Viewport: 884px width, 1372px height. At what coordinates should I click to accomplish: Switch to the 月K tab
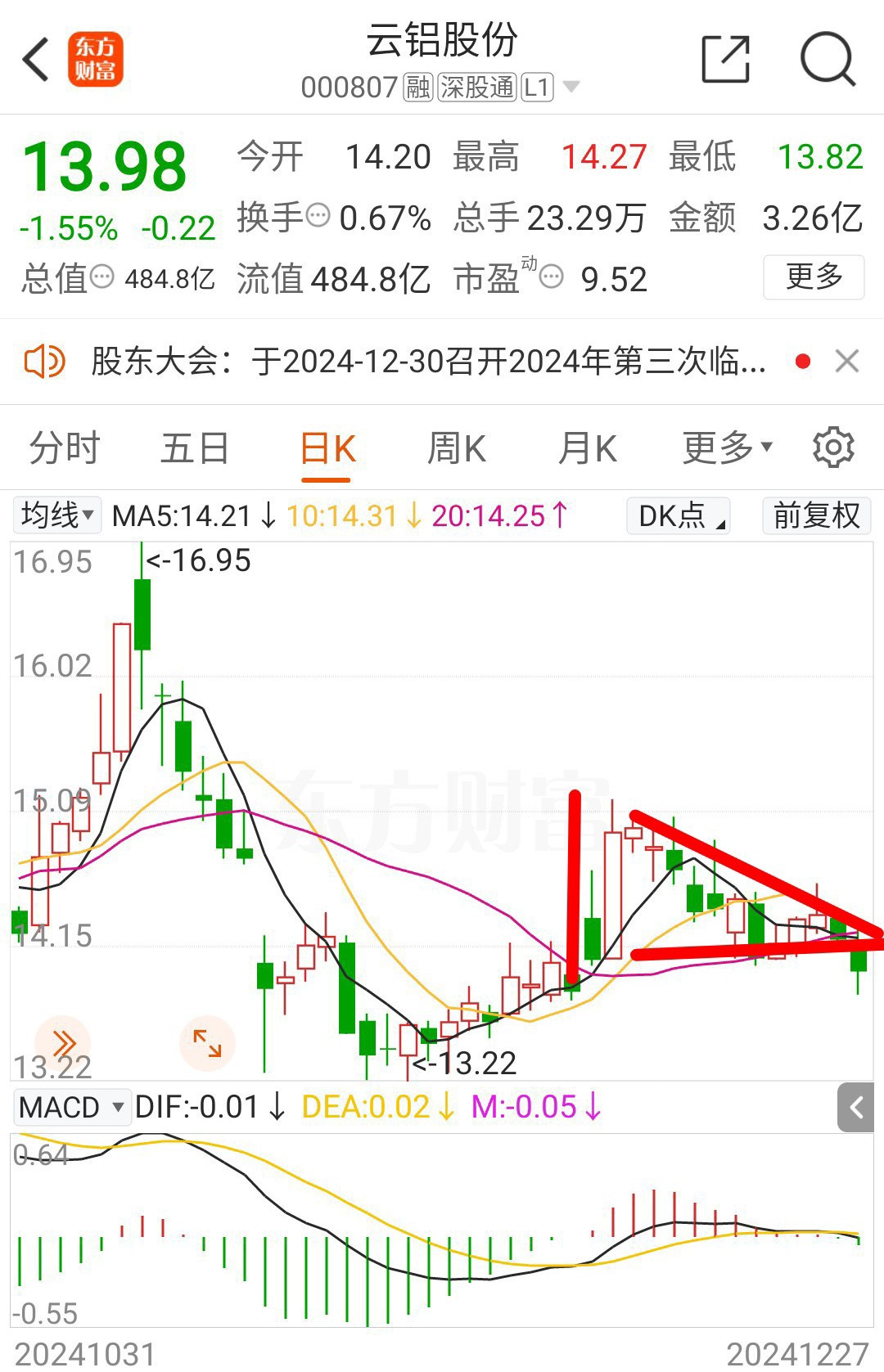click(x=587, y=448)
